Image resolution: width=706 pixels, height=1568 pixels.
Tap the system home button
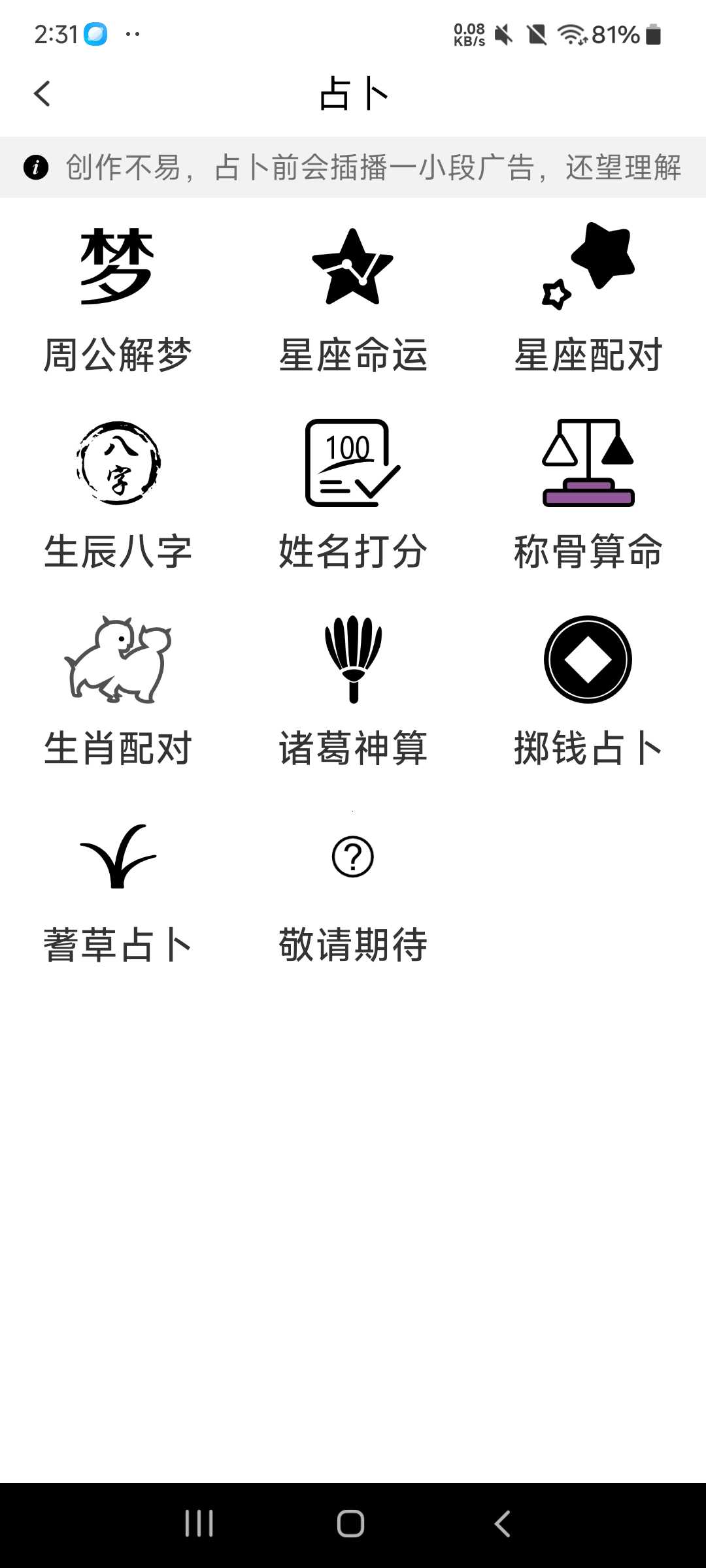(x=350, y=1524)
